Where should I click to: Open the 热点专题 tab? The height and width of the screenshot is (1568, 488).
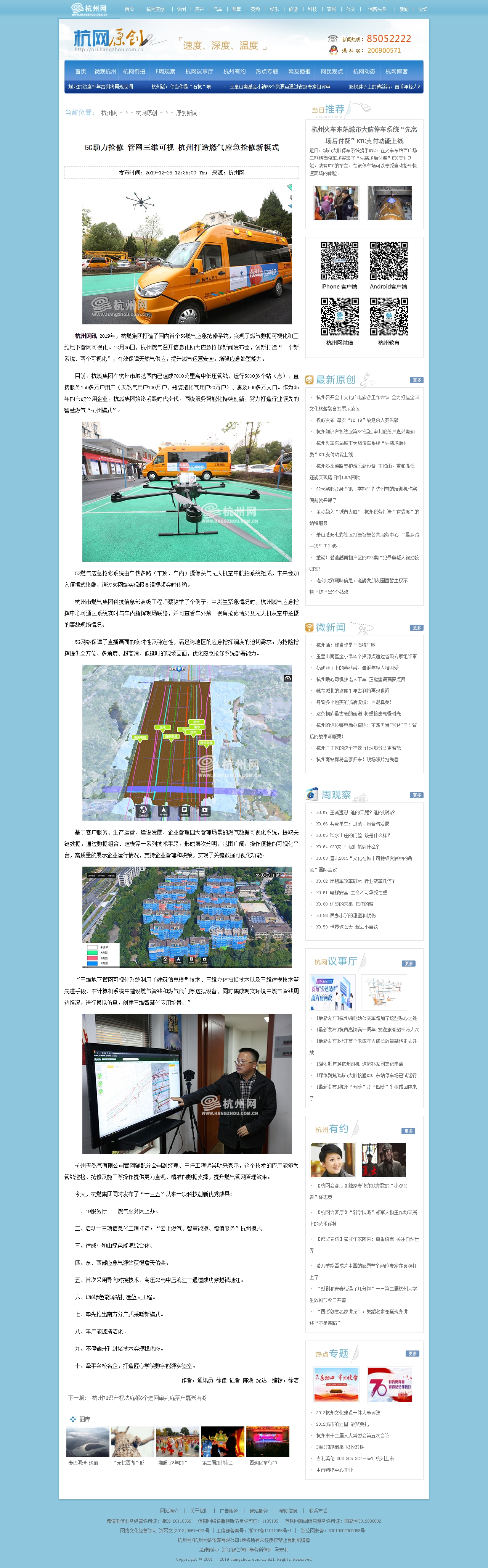tap(266, 71)
